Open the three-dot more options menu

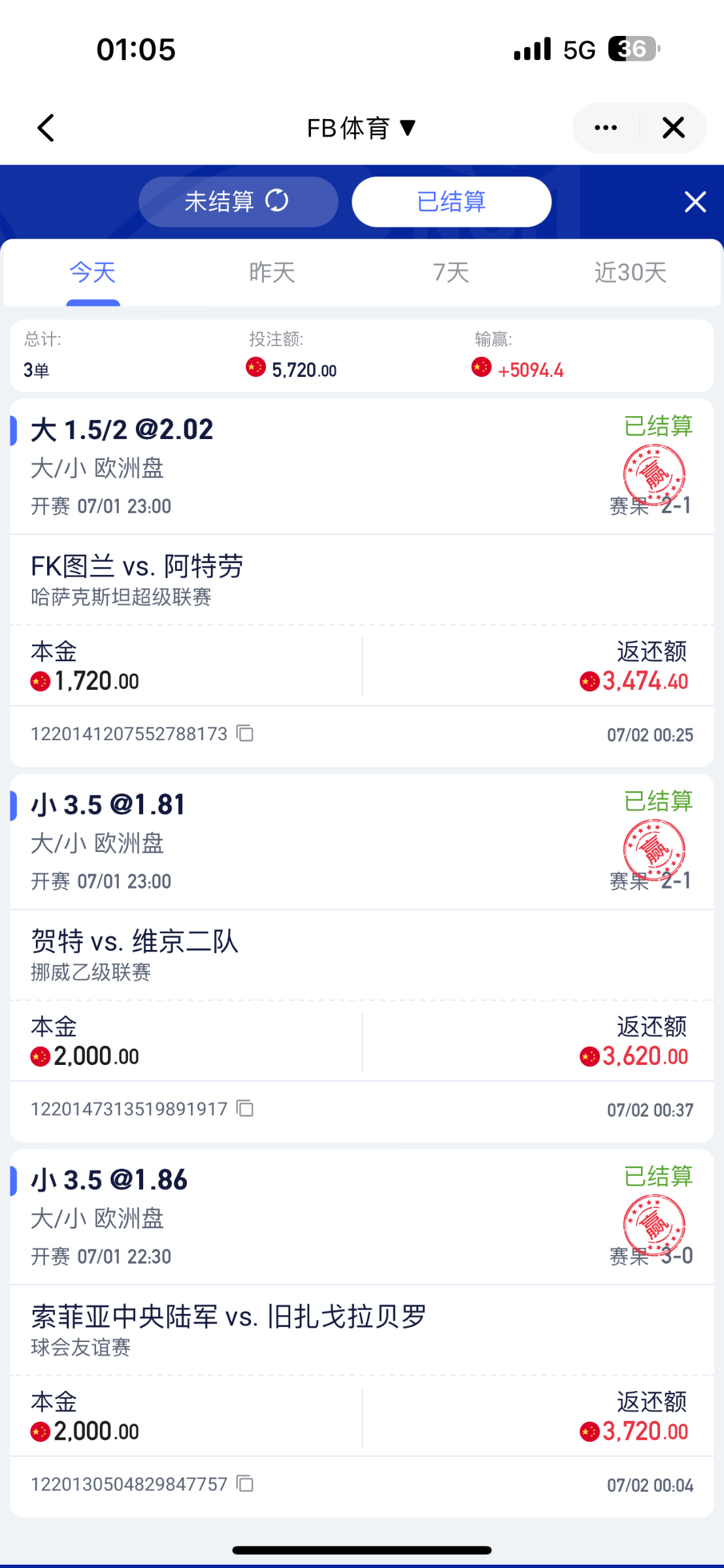coord(606,128)
